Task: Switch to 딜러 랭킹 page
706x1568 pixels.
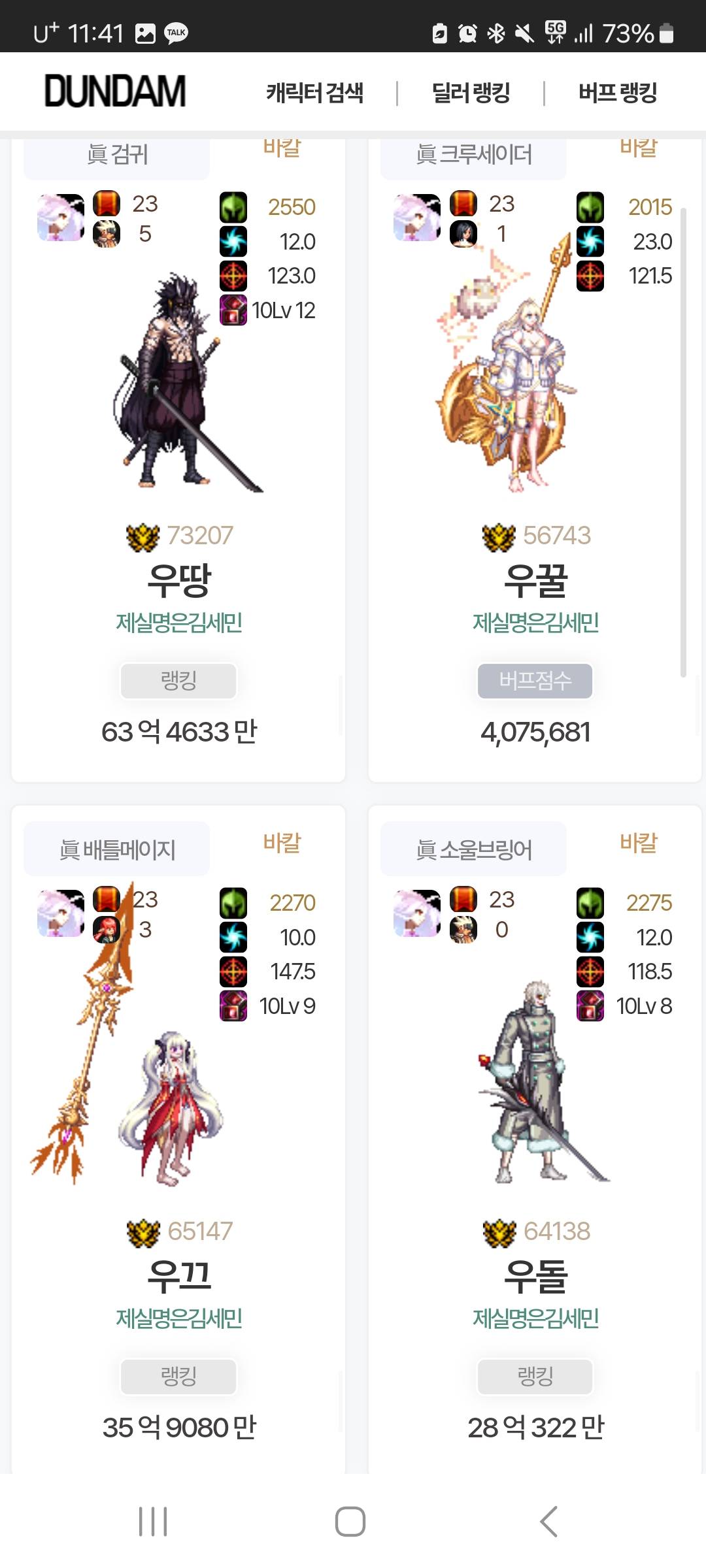Action: 471,93
